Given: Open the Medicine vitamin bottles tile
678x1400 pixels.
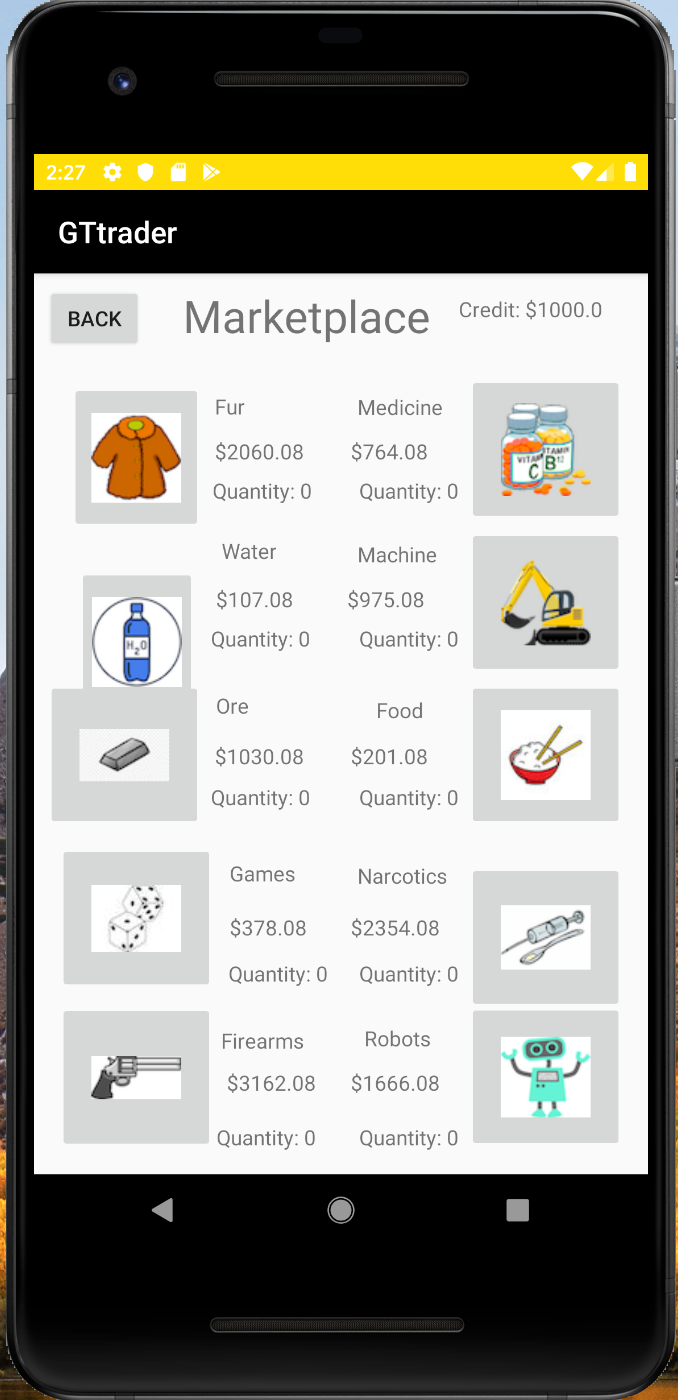Looking at the screenshot, I should (545, 449).
